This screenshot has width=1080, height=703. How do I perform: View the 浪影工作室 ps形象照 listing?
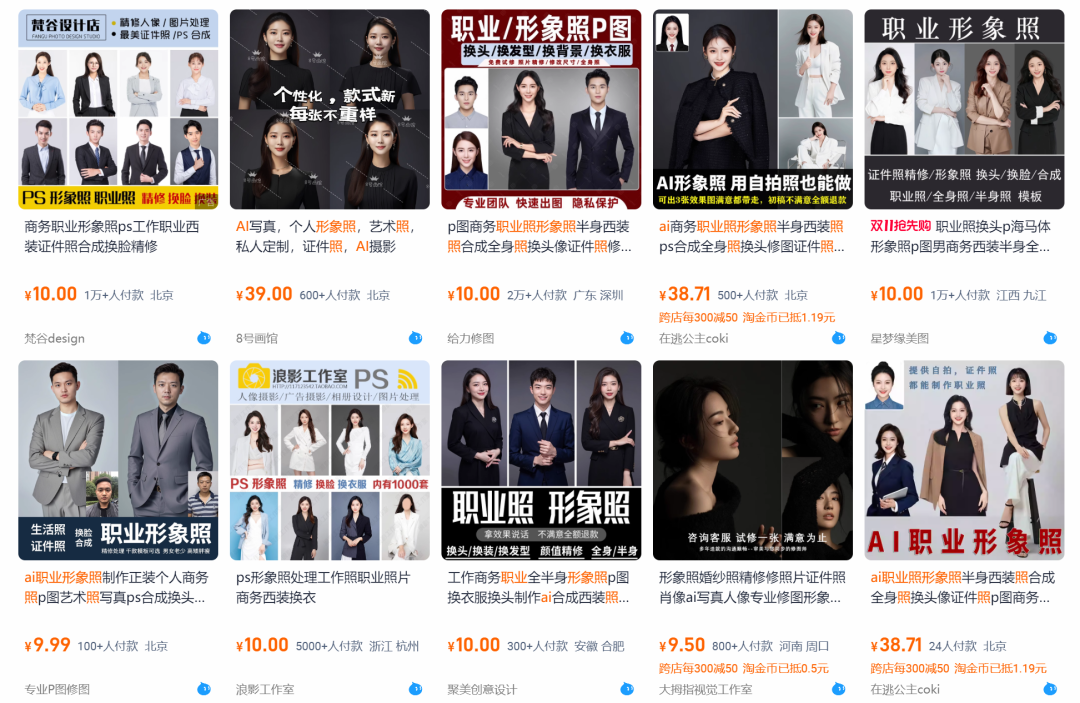point(329,460)
